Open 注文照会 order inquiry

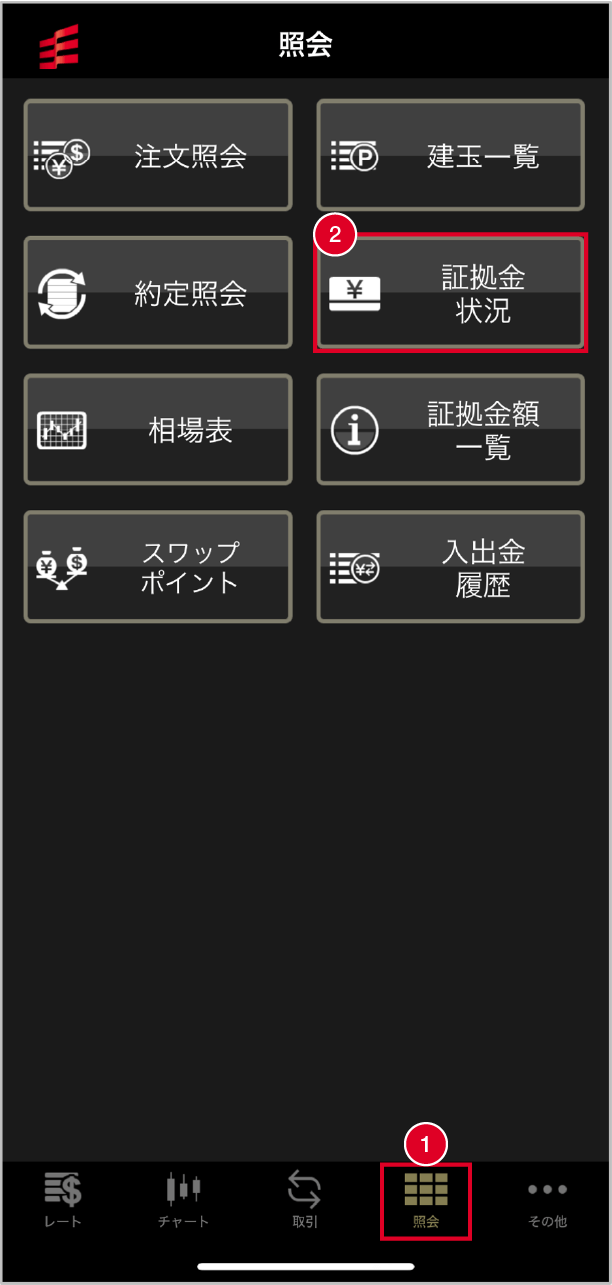tap(158, 156)
